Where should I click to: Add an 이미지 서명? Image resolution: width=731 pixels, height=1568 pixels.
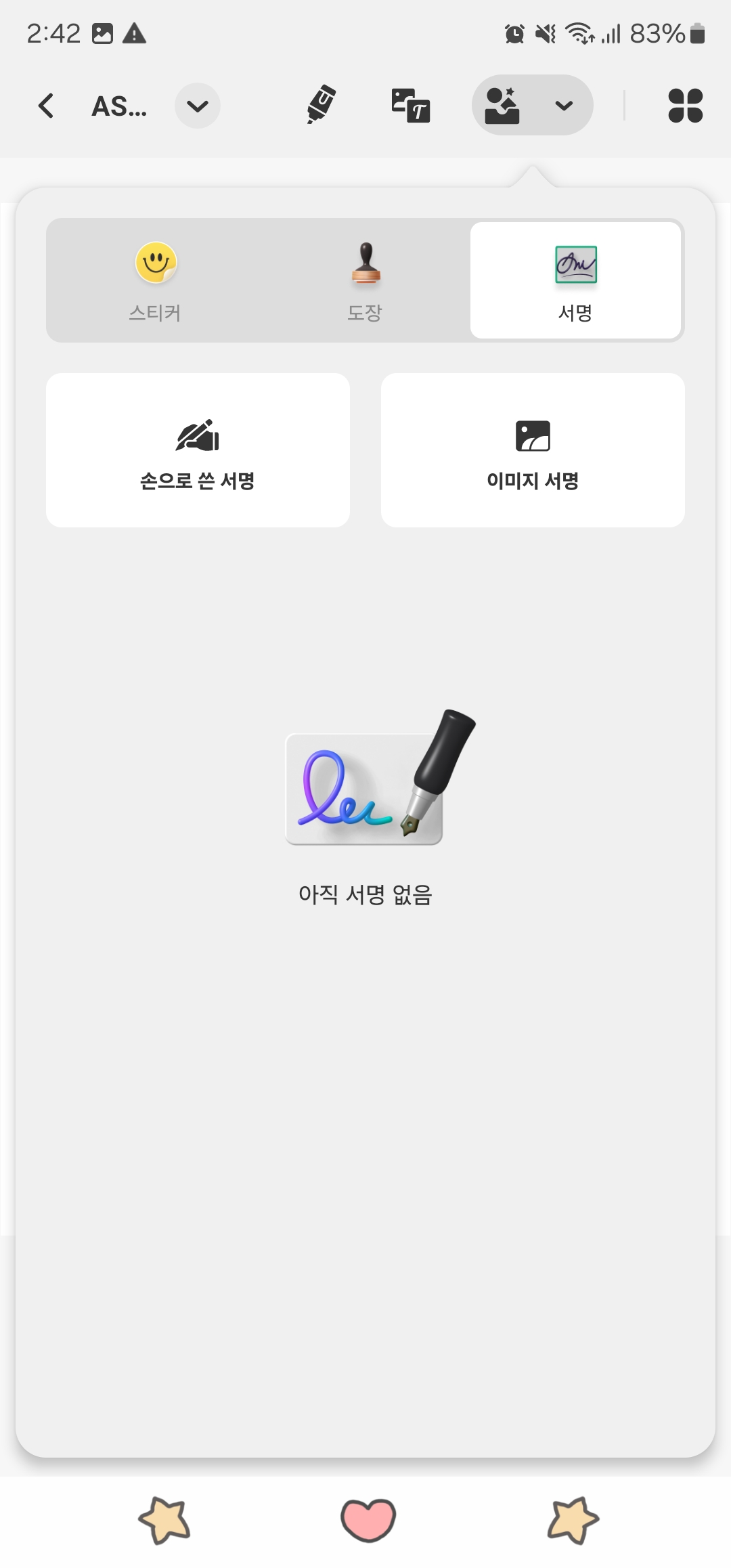(533, 450)
